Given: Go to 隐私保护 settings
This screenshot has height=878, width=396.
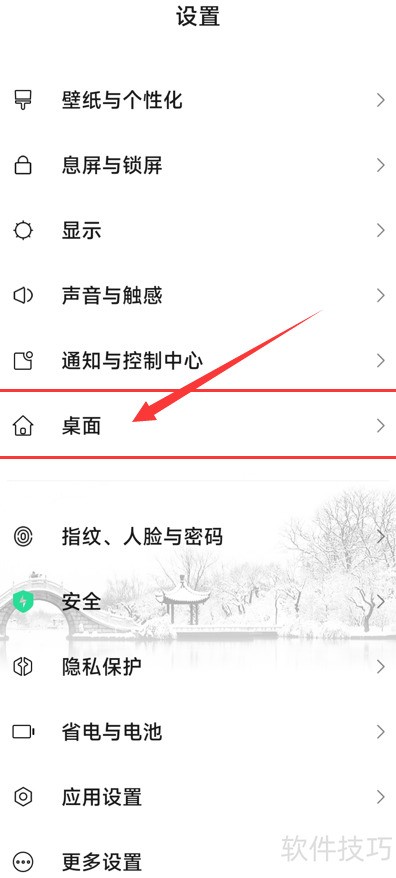Looking at the screenshot, I should pos(198,667).
